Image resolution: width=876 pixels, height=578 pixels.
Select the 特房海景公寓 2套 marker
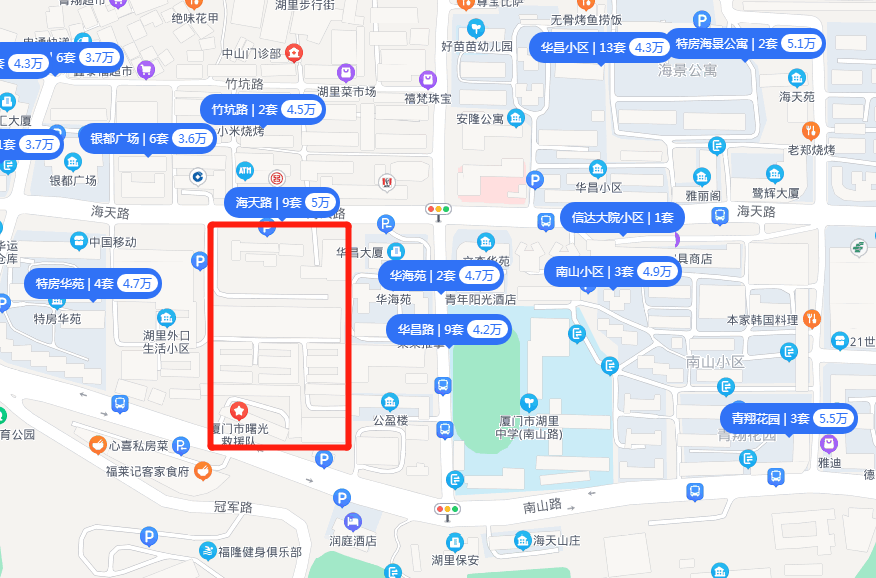pos(745,44)
